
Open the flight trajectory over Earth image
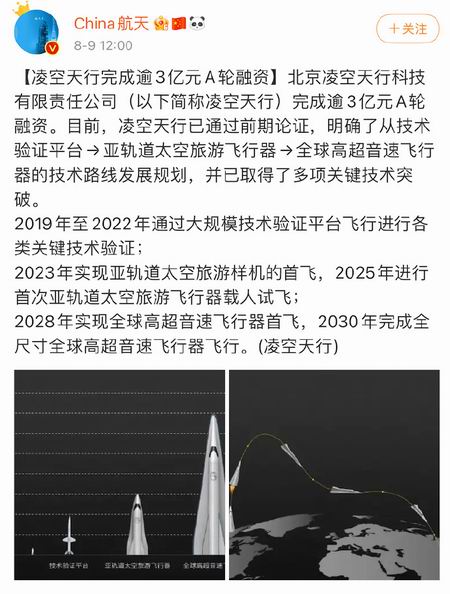coord(334,475)
